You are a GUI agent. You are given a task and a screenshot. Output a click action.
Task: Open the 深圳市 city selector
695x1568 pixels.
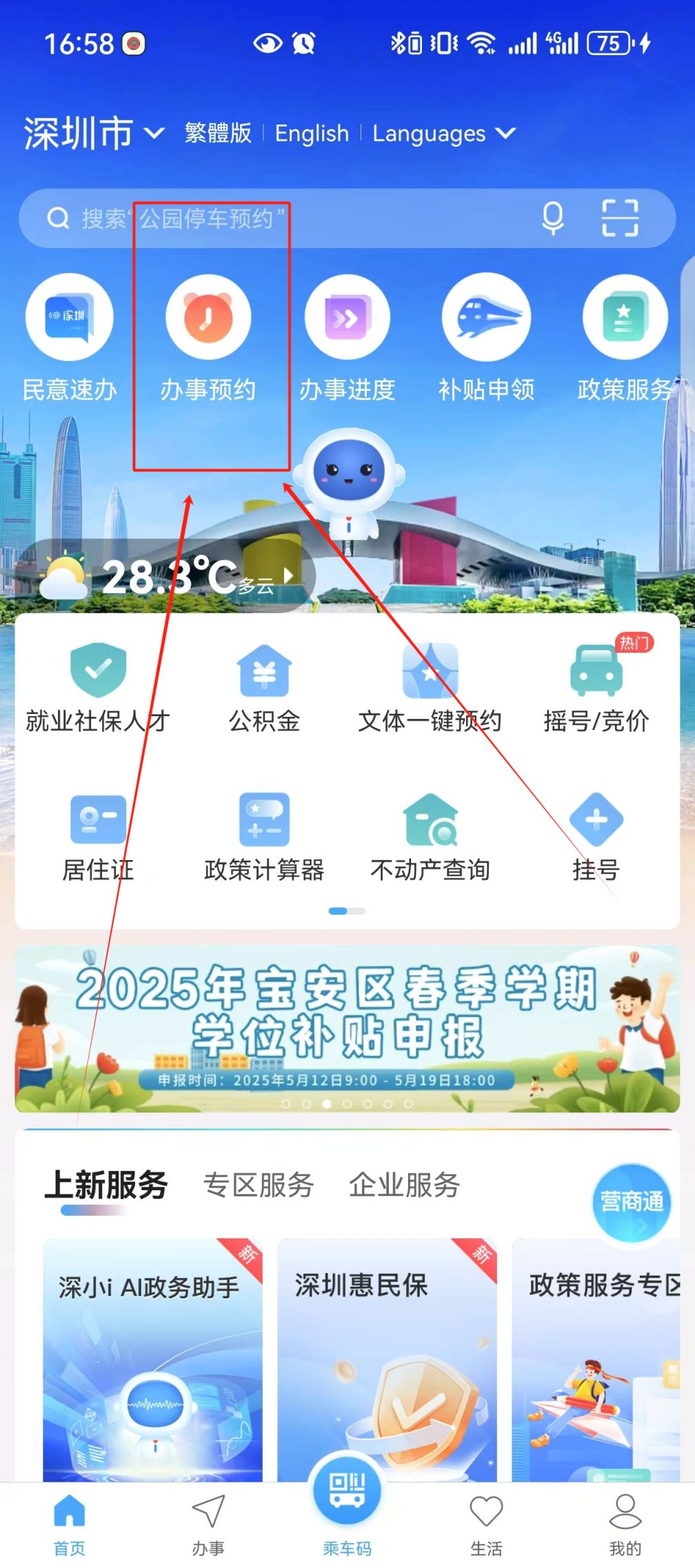tap(94, 132)
